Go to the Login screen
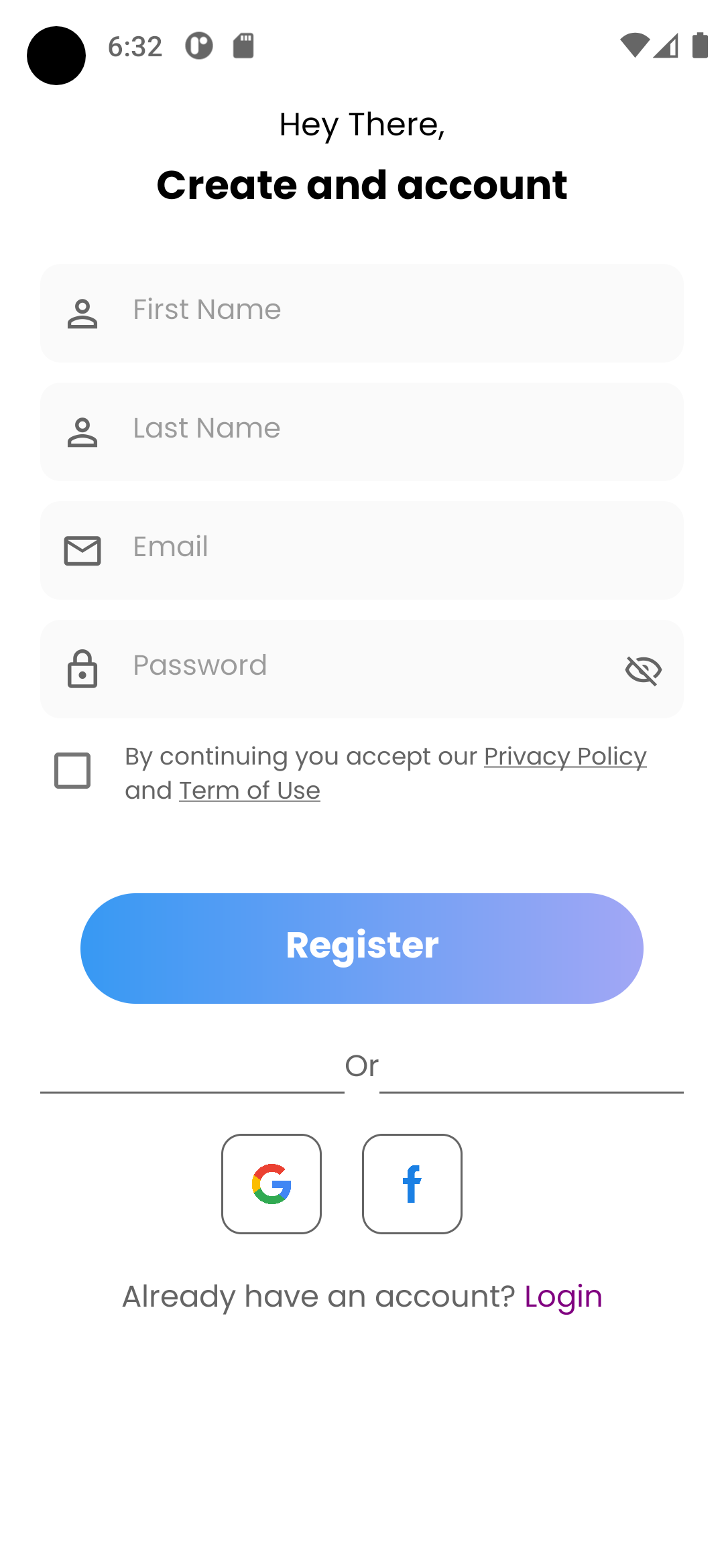The image size is (724, 1568). (x=563, y=1297)
